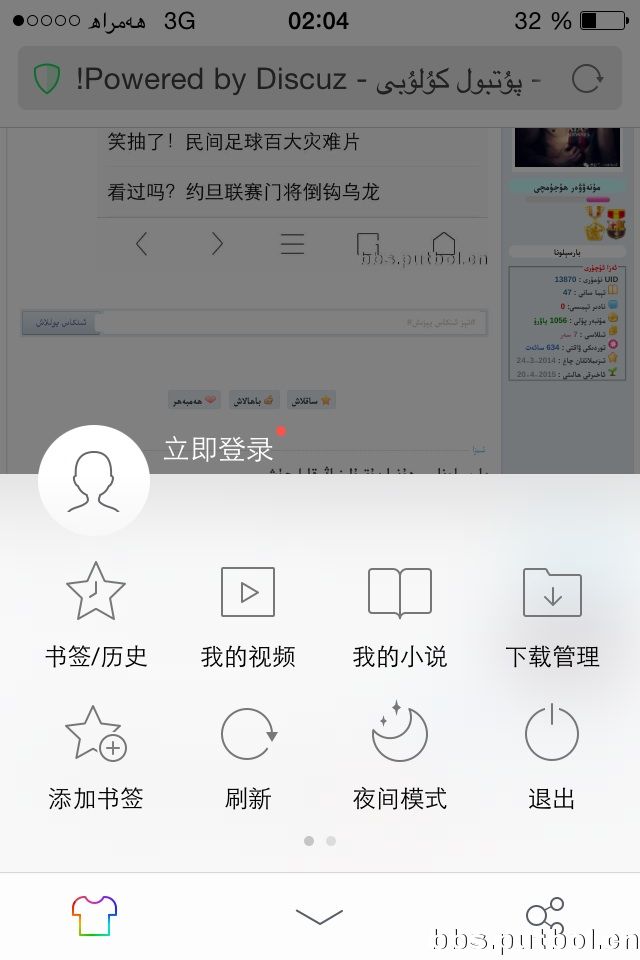The height and width of the screenshot is (960, 640).
Task: Tap 立即登录 to log in
Action: [x=218, y=450]
